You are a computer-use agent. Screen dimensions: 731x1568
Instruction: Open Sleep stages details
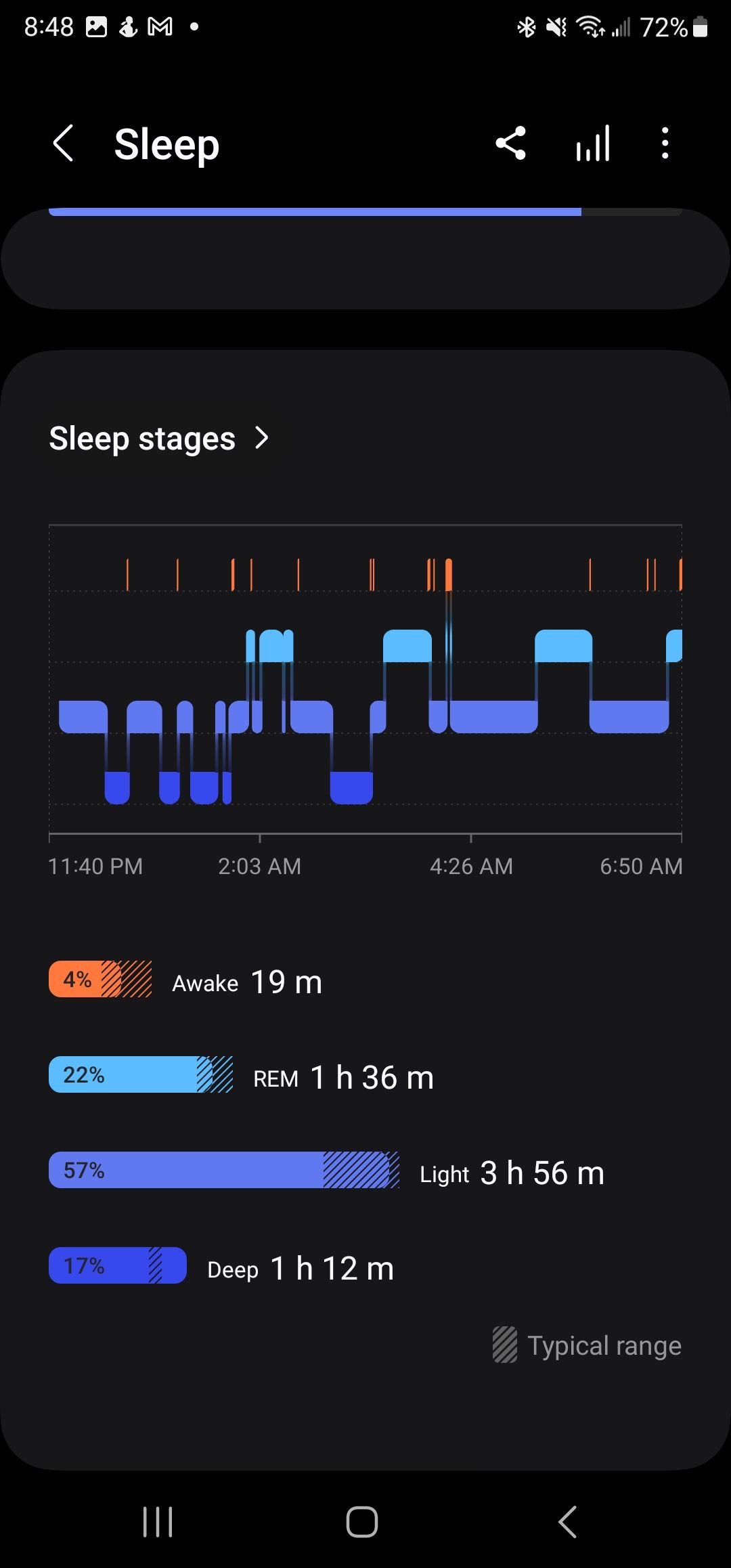point(160,439)
